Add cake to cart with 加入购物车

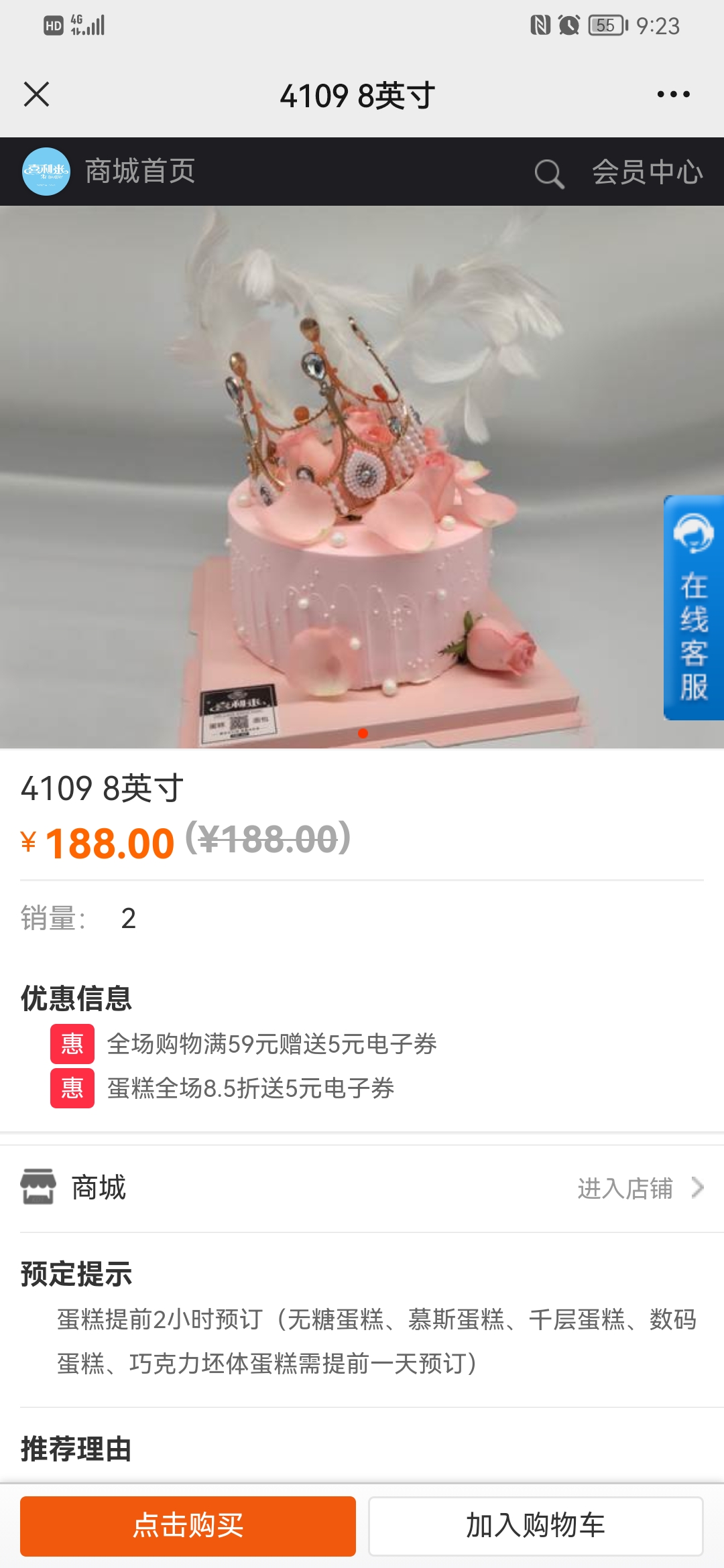click(536, 1526)
